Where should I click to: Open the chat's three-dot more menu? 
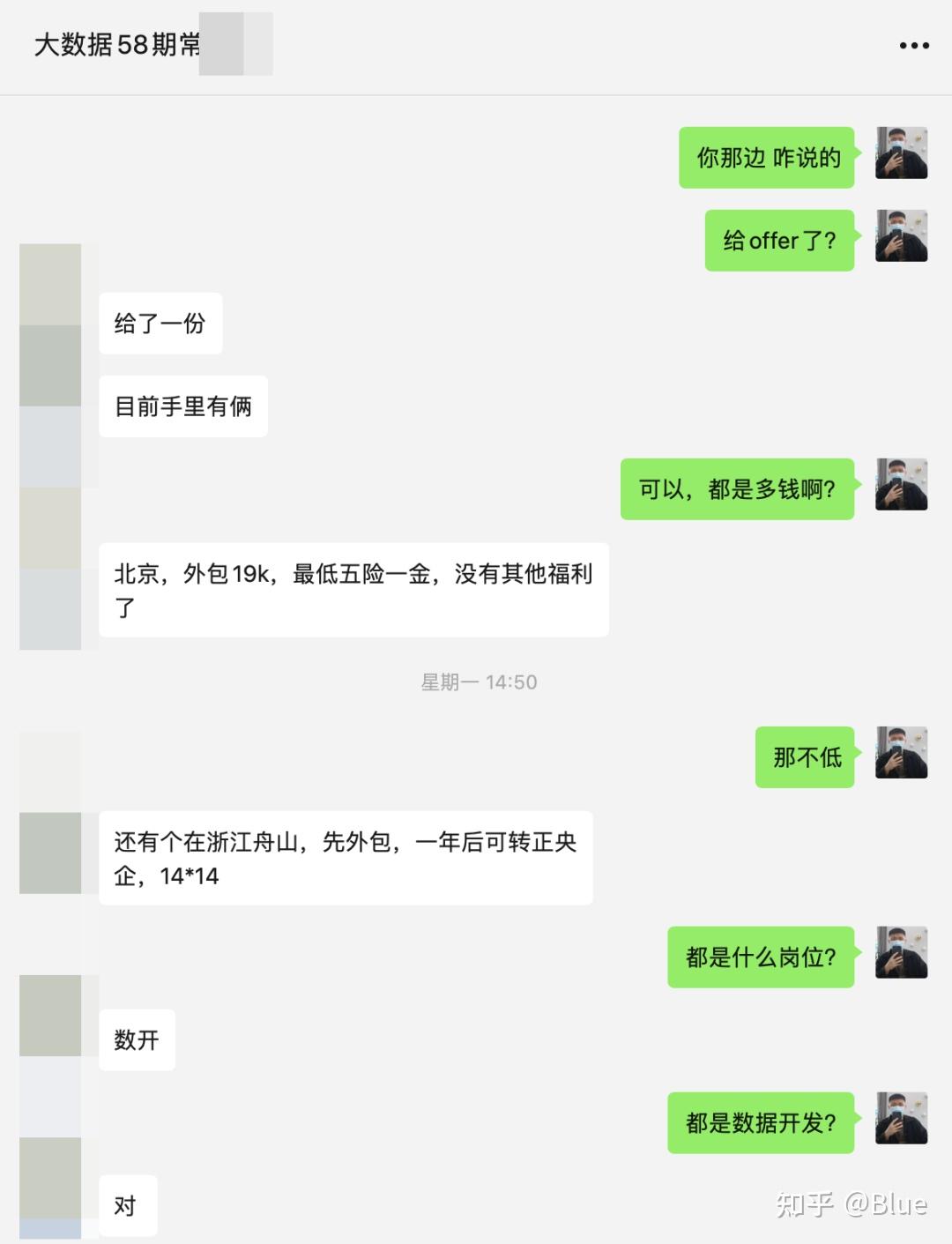(913, 45)
